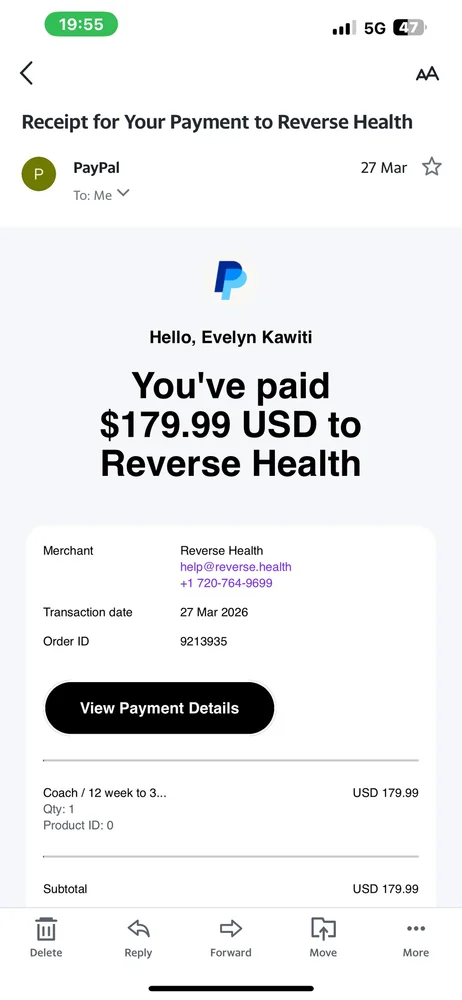The image size is (462, 1000).
Task: Reply to the PayPal email
Action: click(138, 937)
